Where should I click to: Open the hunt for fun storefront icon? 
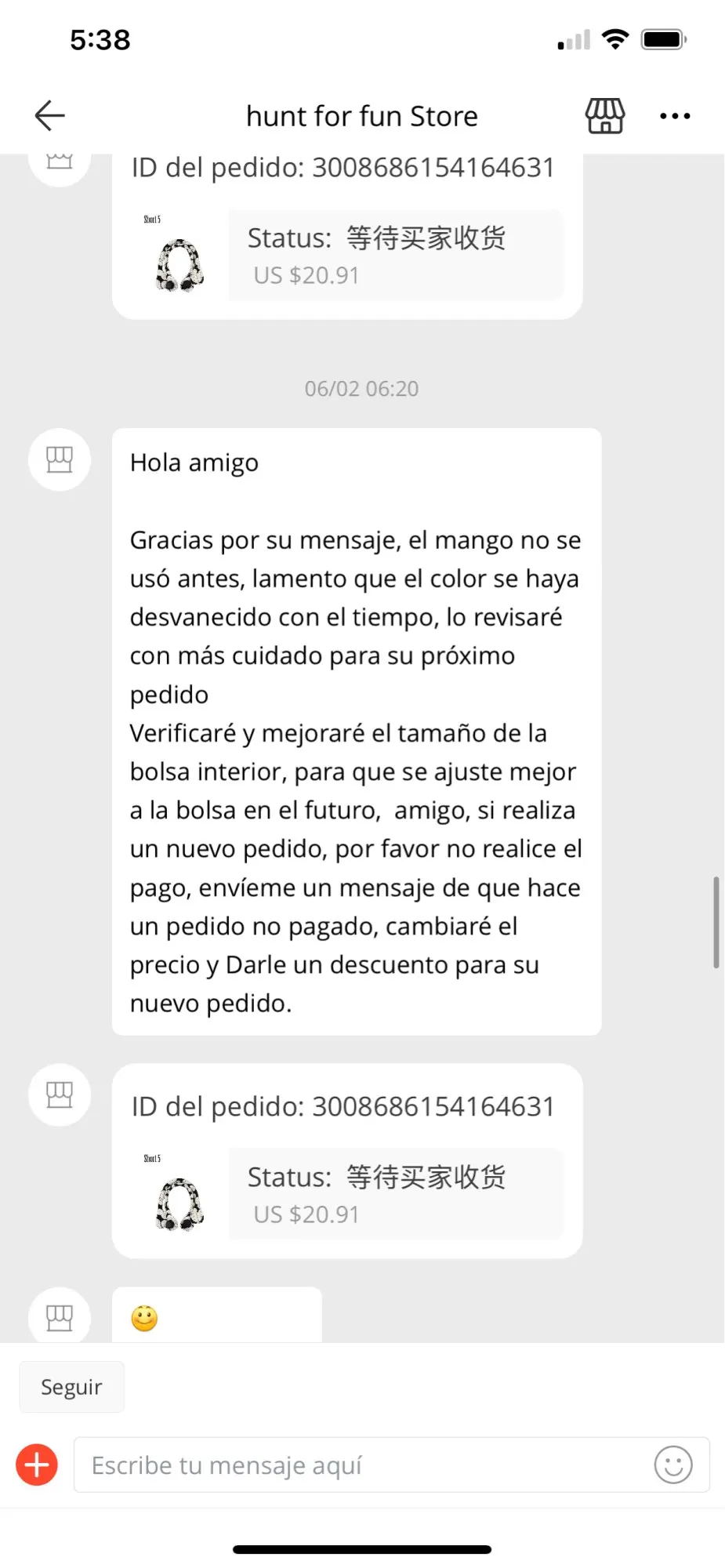(x=605, y=116)
